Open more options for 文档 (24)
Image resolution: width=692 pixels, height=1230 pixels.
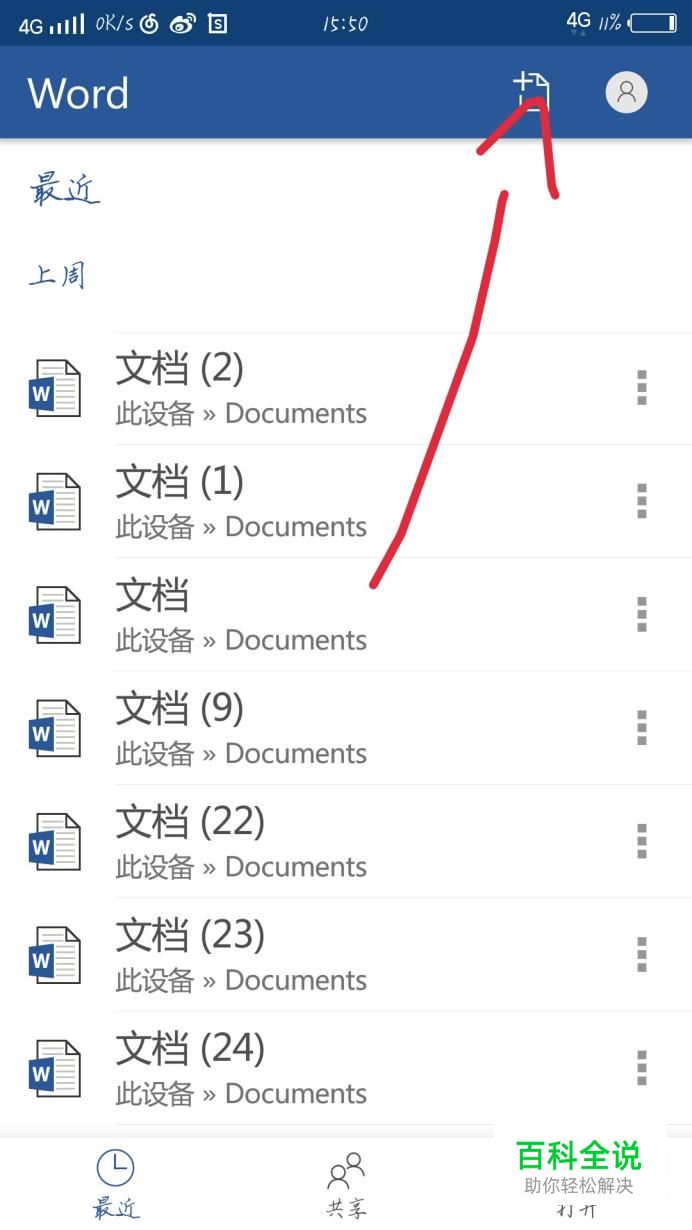642,1067
